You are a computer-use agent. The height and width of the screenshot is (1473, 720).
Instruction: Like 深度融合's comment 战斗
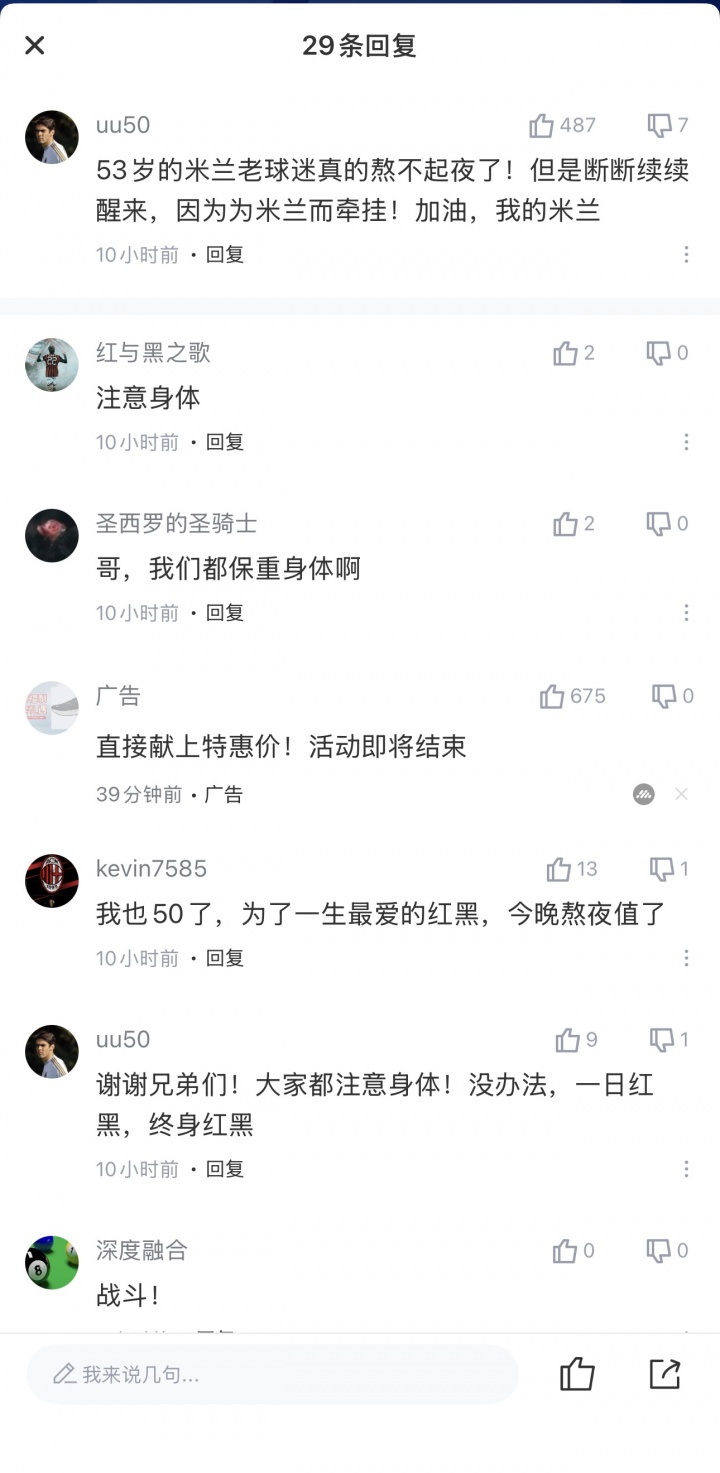tap(565, 1251)
